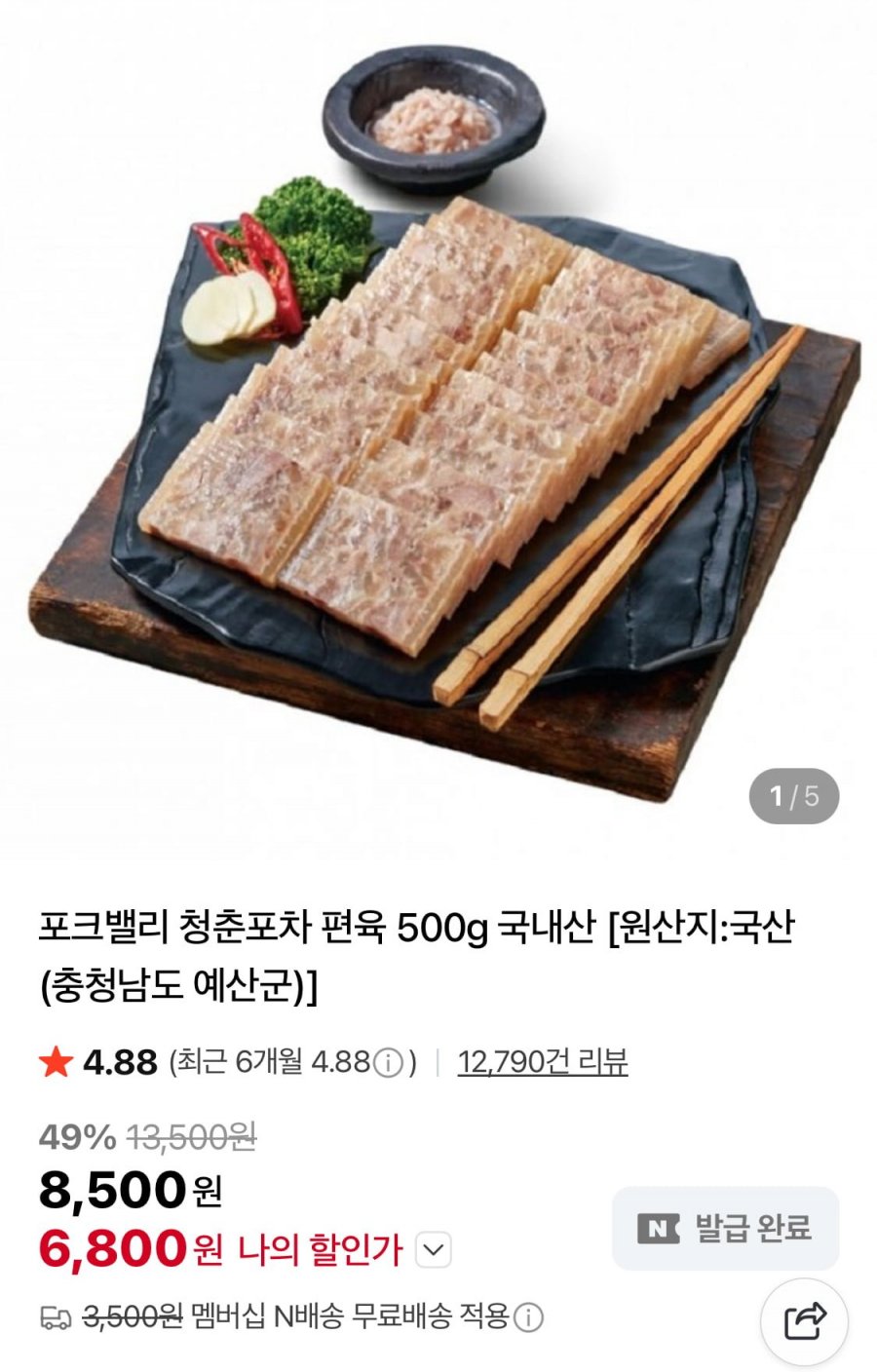Image resolution: width=877 pixels, height=1372 pixels.
Task: Tap the 1/5 image counter badge
Action: tap(792, 794)
